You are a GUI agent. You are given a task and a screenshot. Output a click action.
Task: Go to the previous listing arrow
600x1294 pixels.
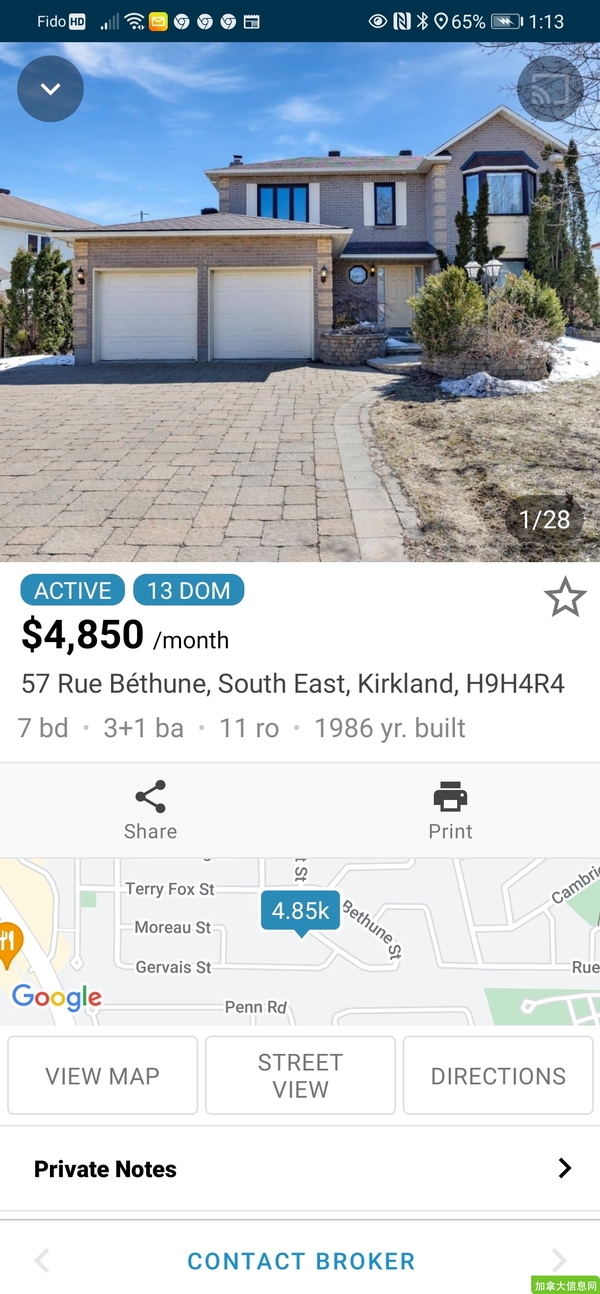tap(41, 1261)
